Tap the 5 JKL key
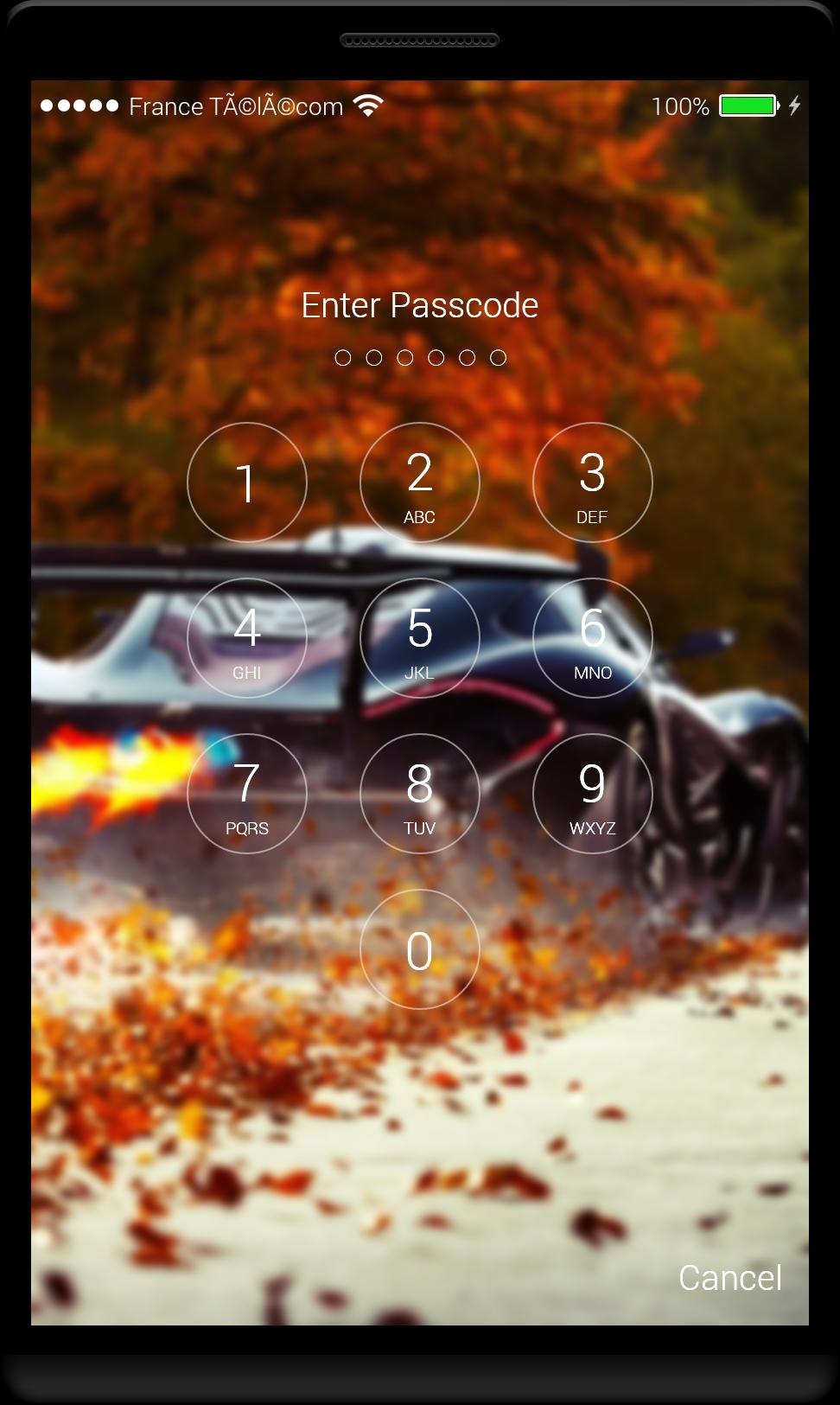Image resolution: width=840 pixels, height=1405 pixels. (x=420, y=638)
